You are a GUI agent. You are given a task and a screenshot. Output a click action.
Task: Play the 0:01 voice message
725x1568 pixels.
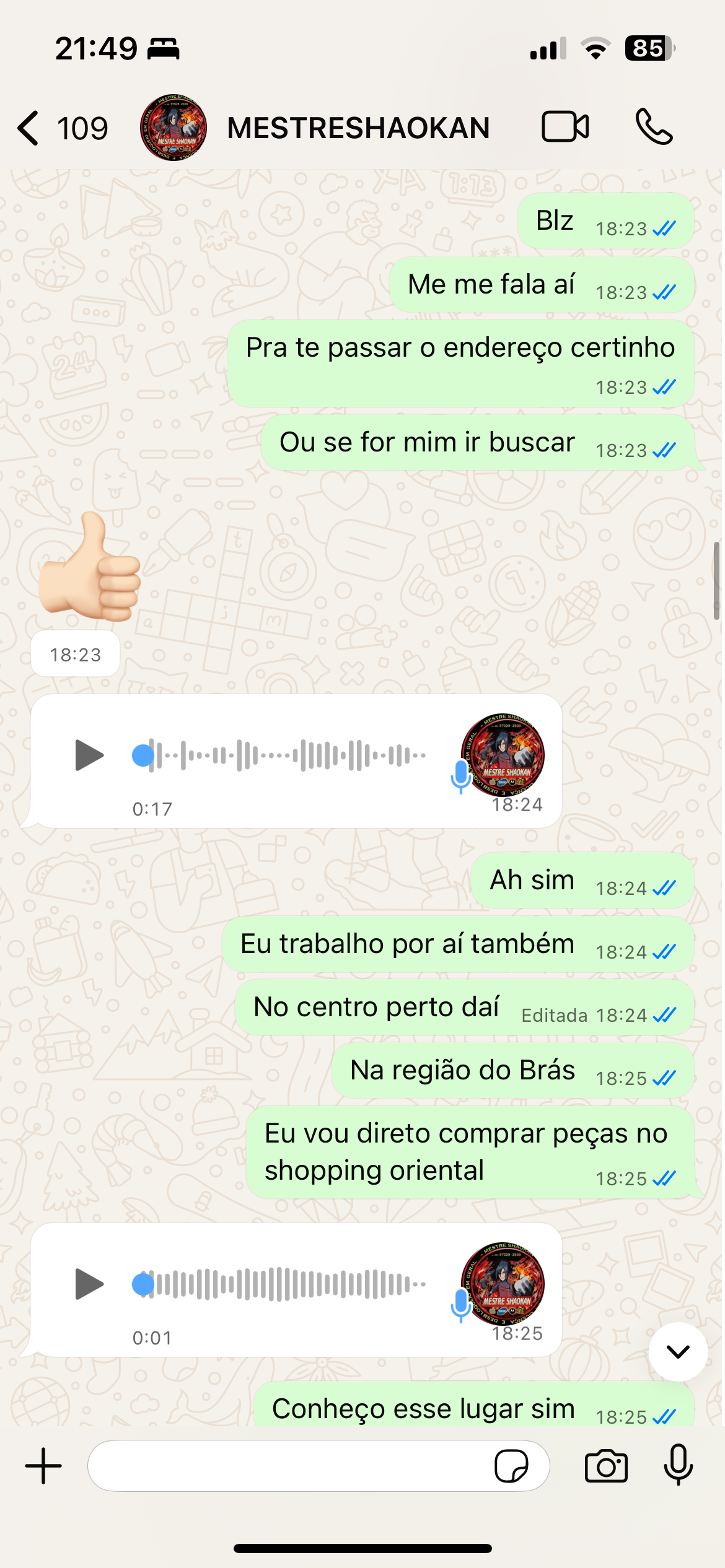coord(89,1284)
